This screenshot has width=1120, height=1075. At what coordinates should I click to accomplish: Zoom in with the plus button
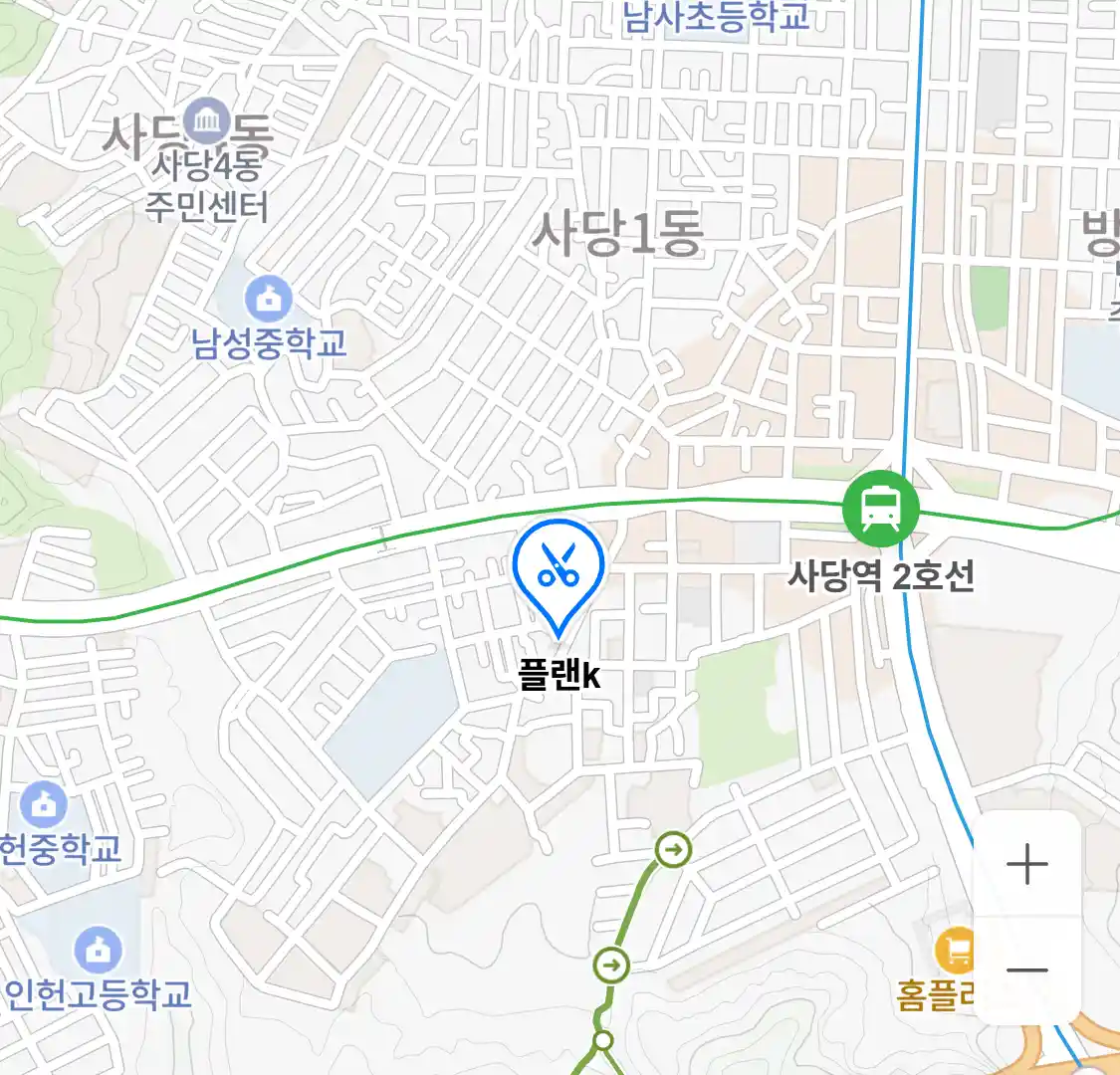tap(1026, 864)
